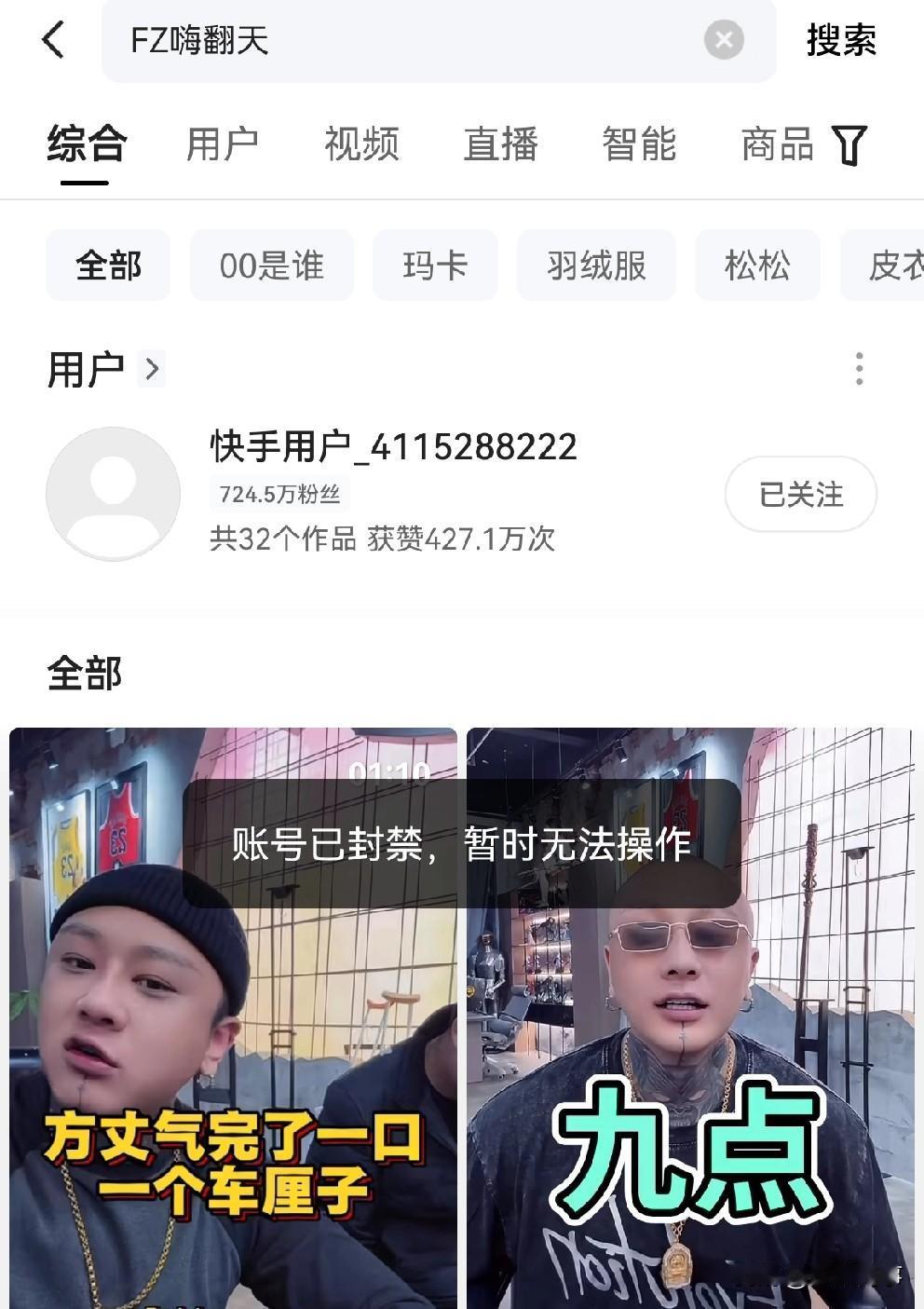Open the 皮衣 chip at the row edge

click(892, 265)
